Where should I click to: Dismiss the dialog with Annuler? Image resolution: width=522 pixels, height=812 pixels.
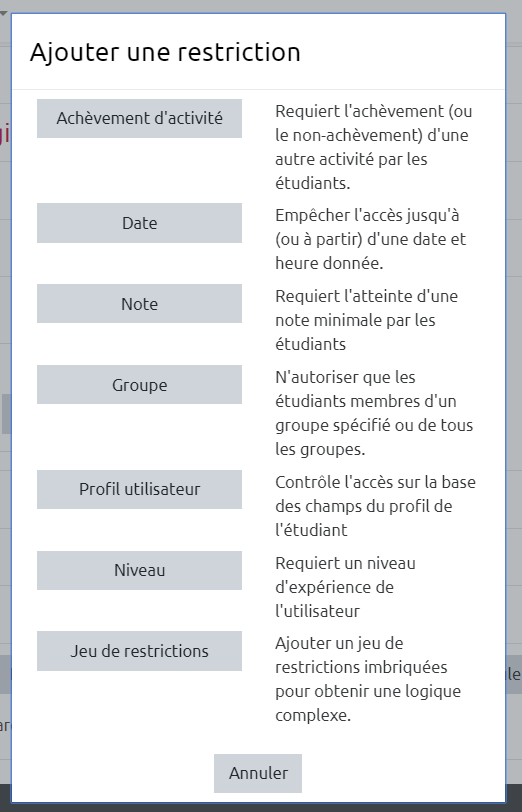click(258, 773)
